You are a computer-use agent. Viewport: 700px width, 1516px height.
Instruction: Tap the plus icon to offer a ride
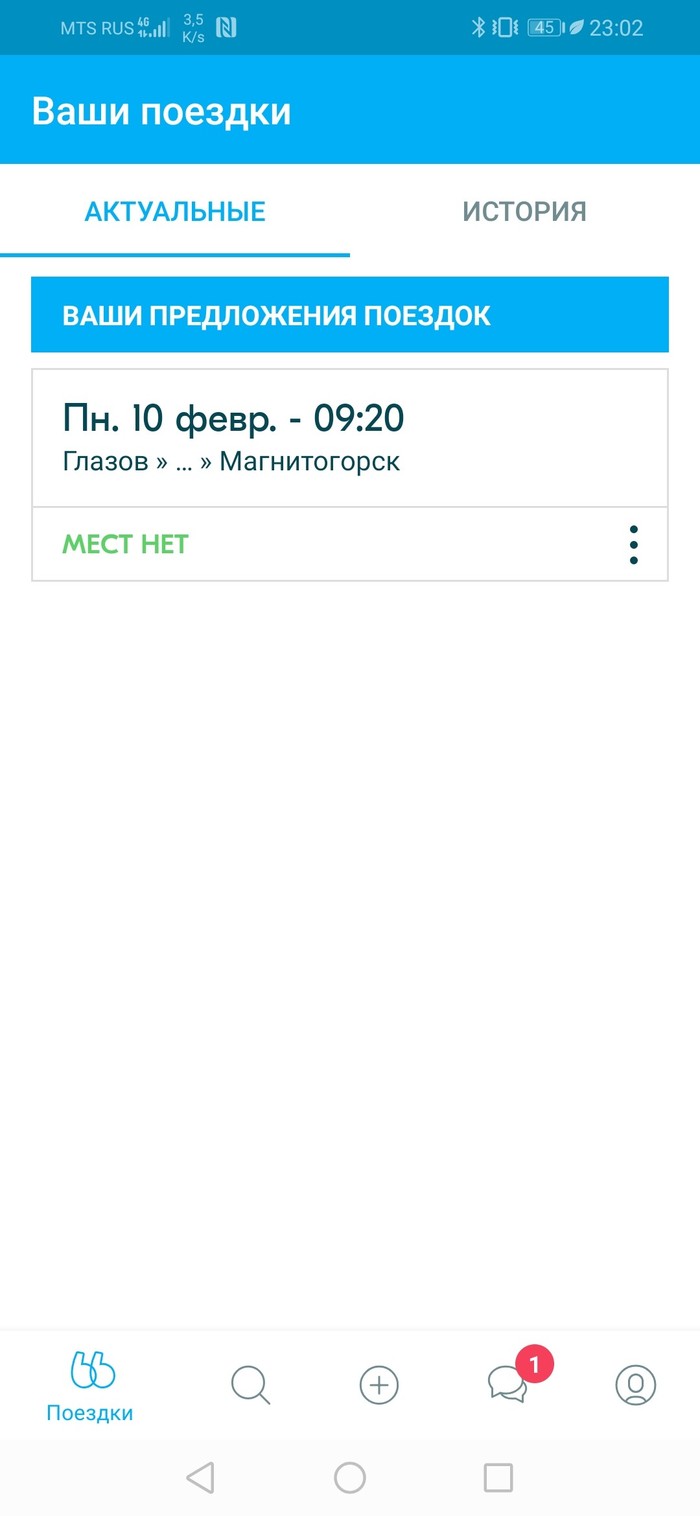click(x=379, y=1386)
